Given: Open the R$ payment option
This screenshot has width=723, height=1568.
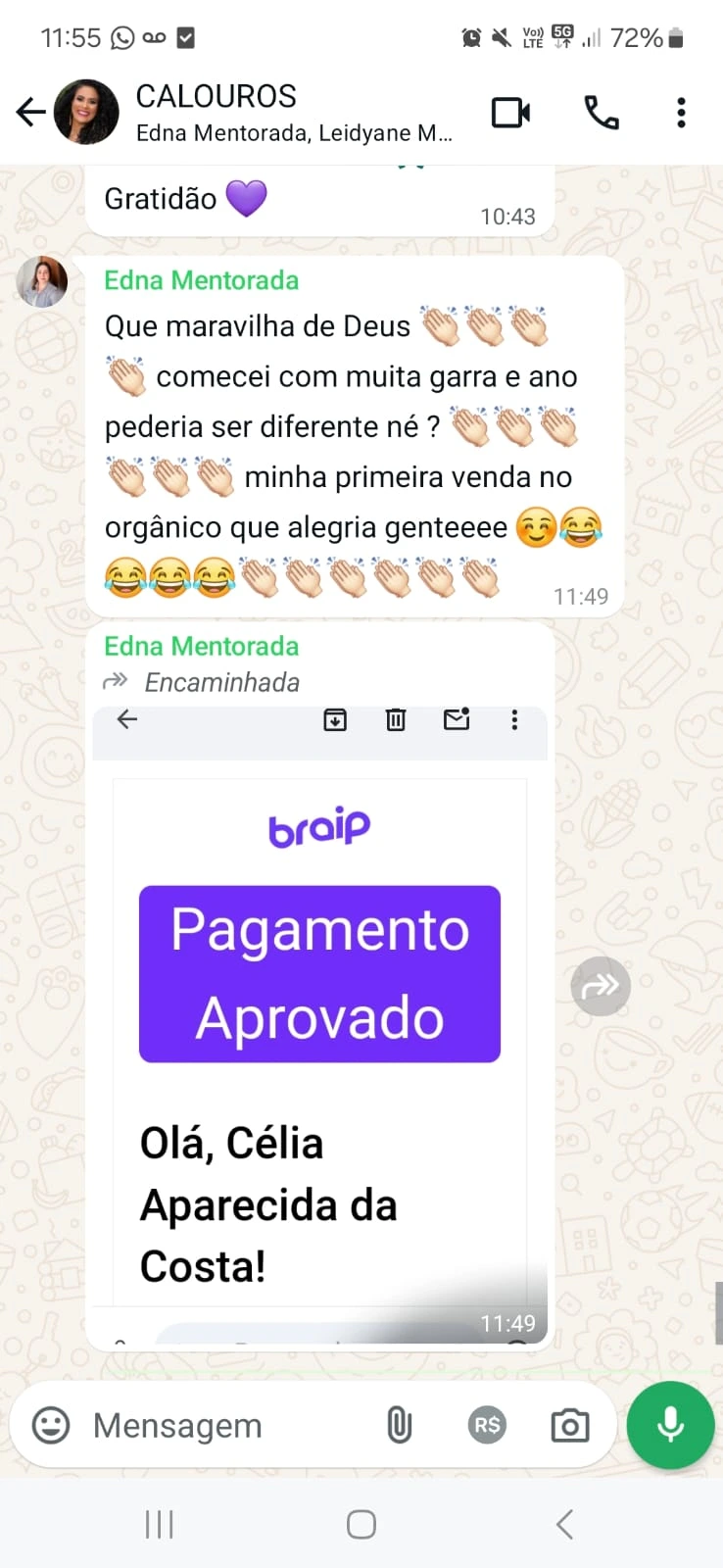Looking at the screenshot, I should tap(487, 1425).
